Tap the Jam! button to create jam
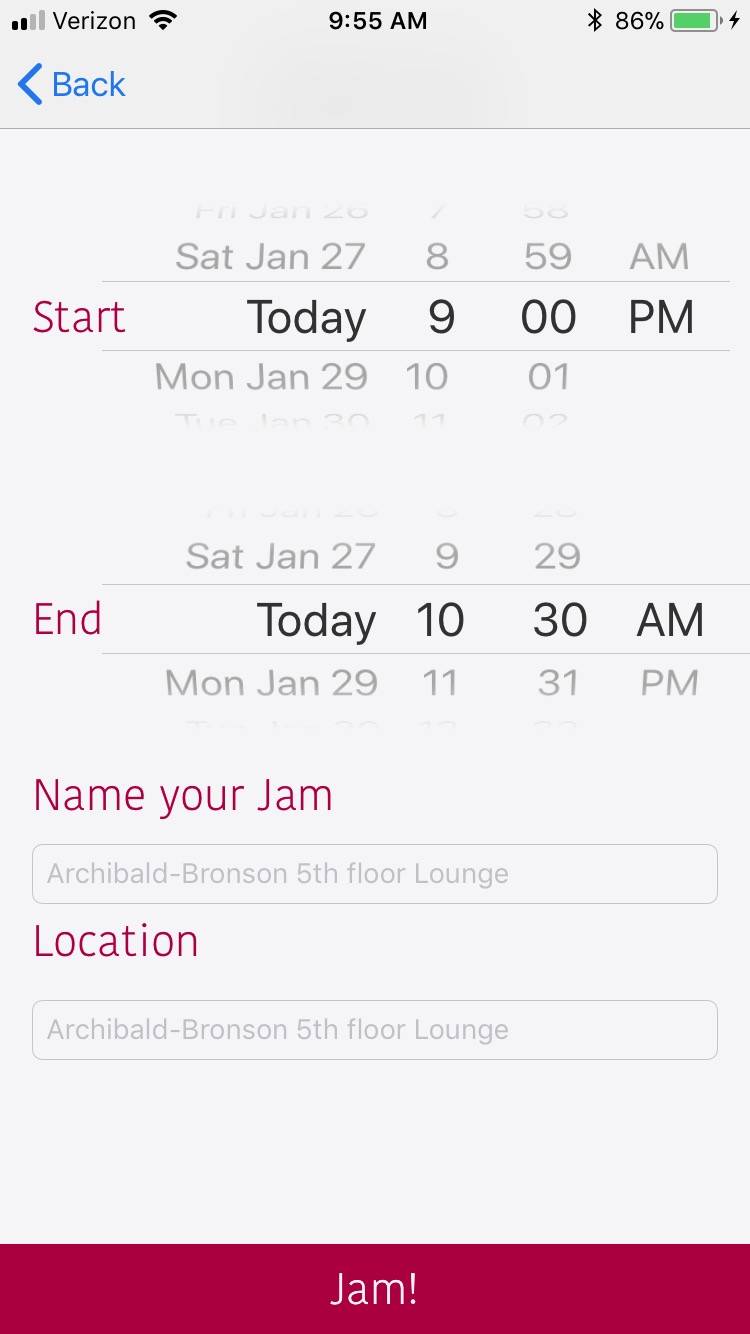The width and height of the screenshot is (750, 1334). coord(375,1289)
